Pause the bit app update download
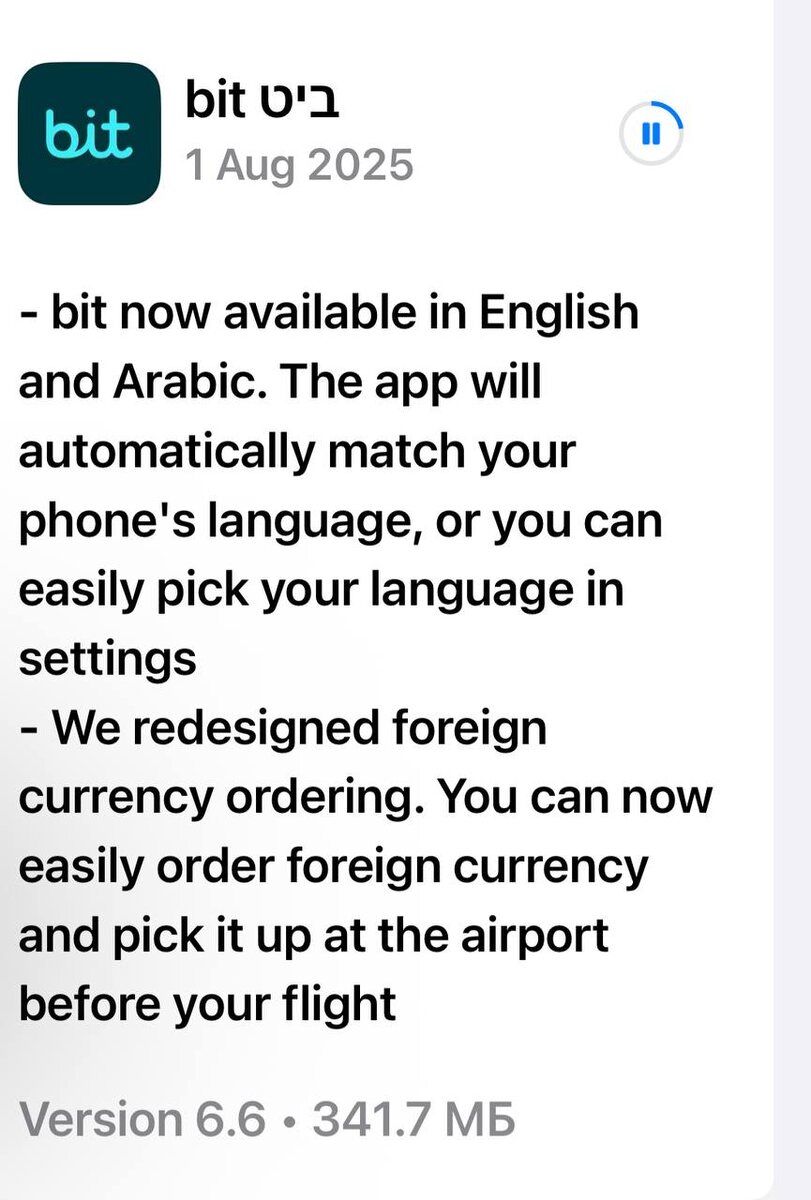Image resolution: width=811 pixels, height=1200 pixels. pyautogui.click(x=651, y=133)
